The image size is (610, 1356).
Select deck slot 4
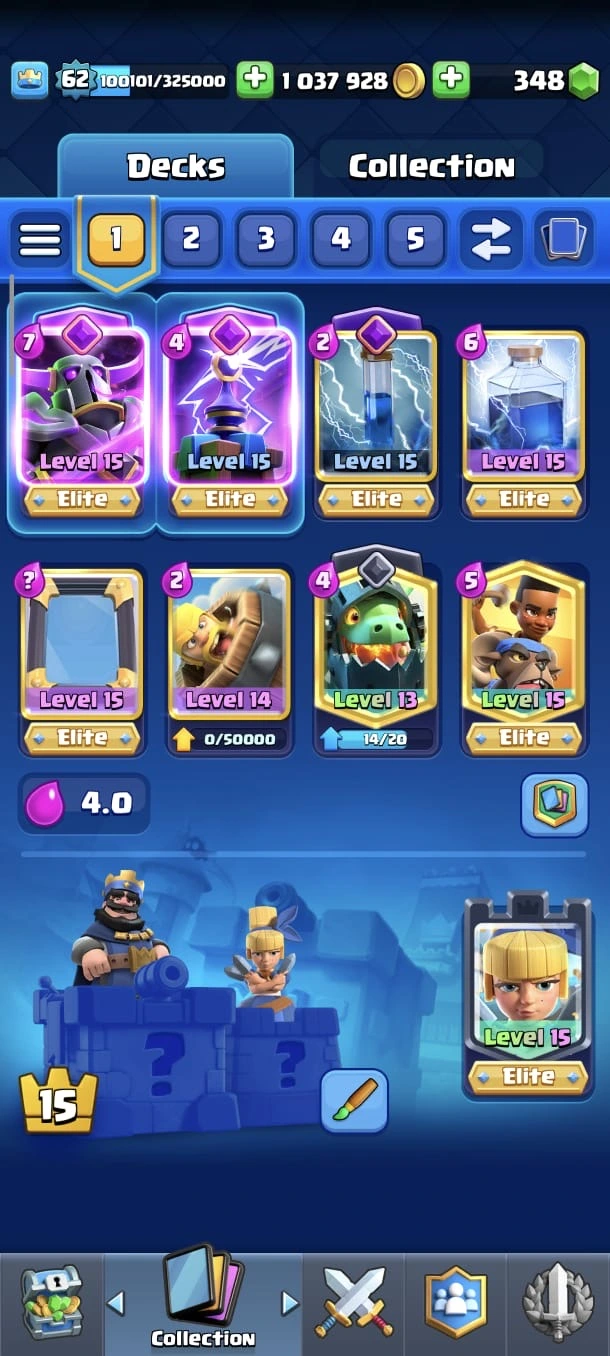pos(341,239)
